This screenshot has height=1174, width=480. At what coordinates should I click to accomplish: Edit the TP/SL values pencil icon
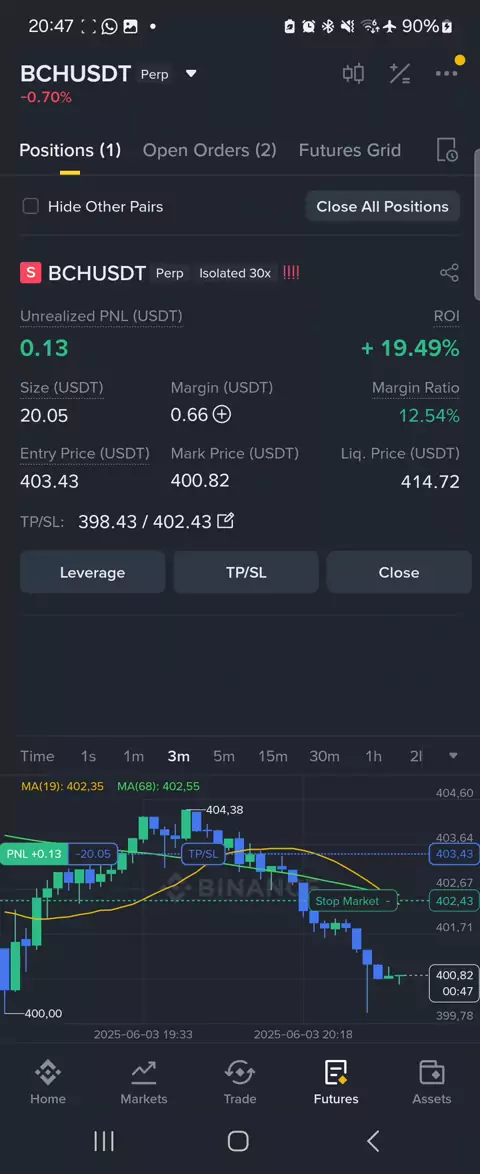tap(225, 521)
